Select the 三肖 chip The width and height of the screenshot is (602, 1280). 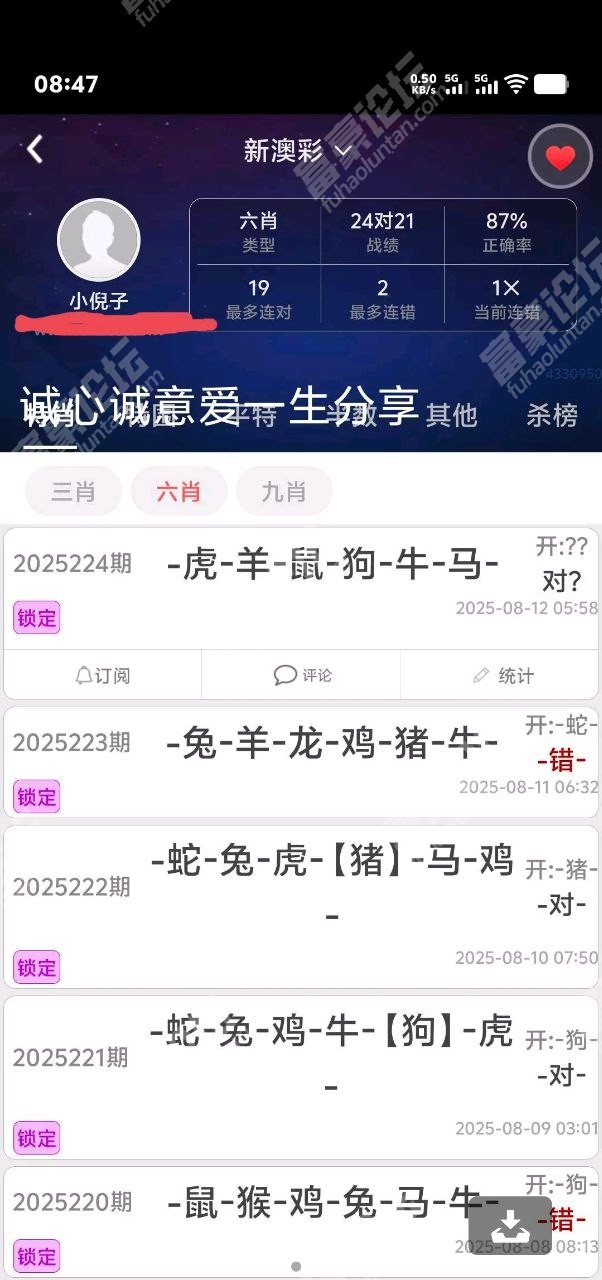(x=73, y=491)
